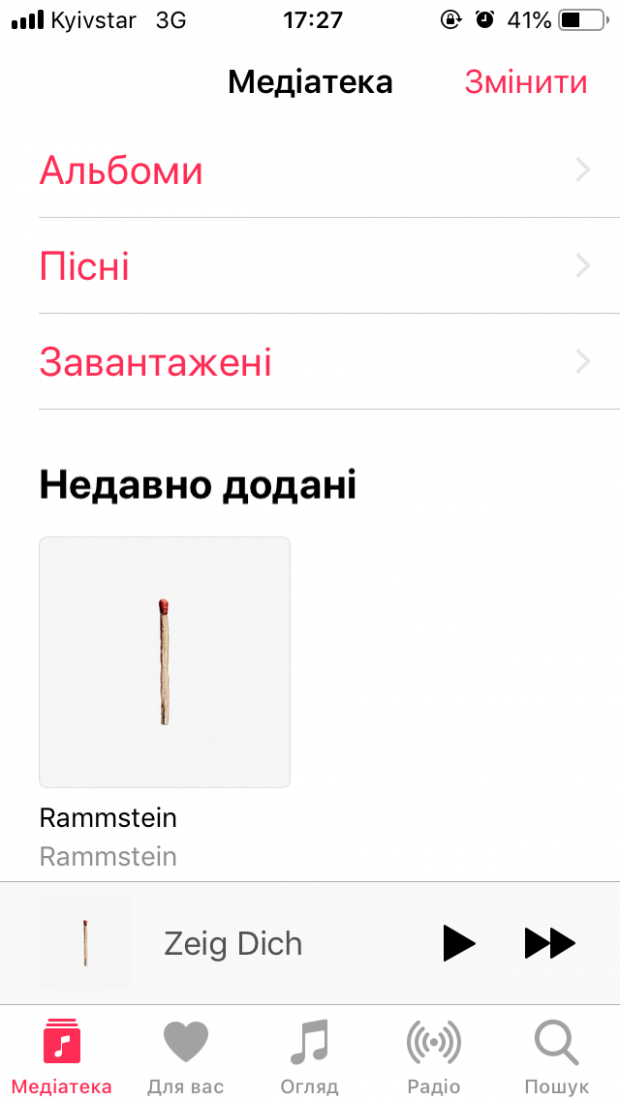Play the Zeig Dich track
Viewport: 620px width, 1100px height.
point(458,943)
